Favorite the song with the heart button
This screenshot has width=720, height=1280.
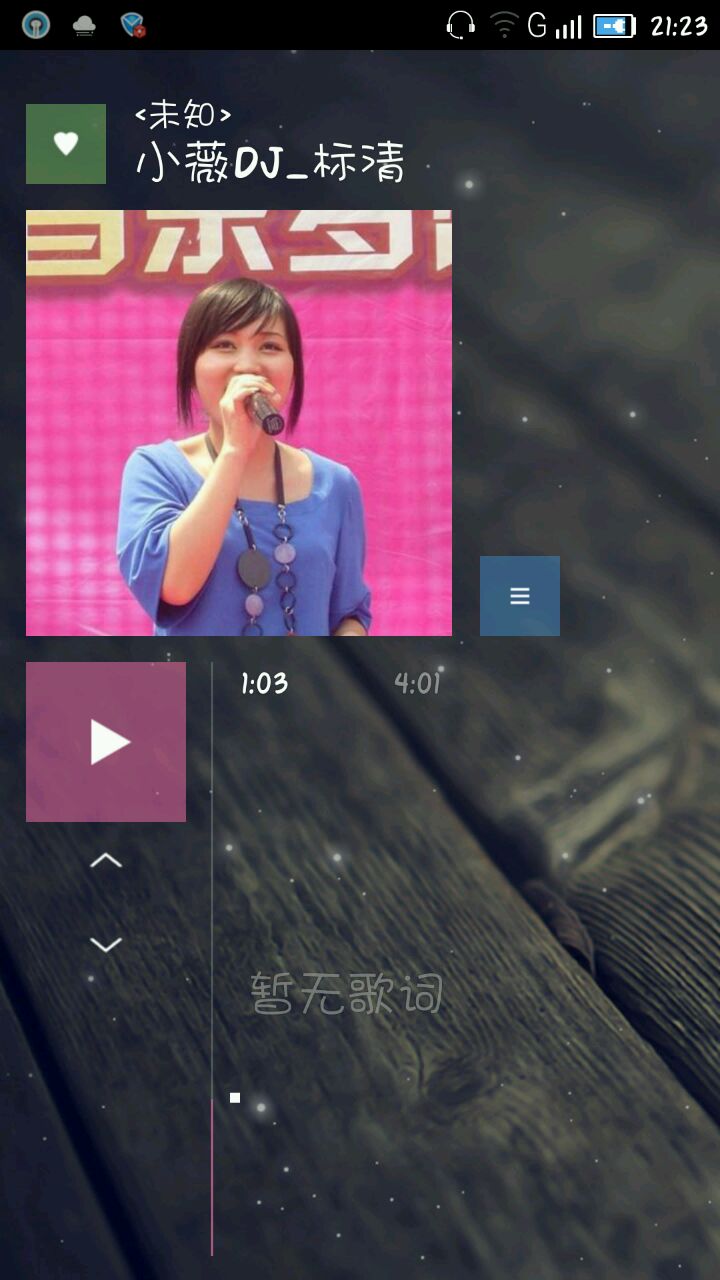click(66, 144)
